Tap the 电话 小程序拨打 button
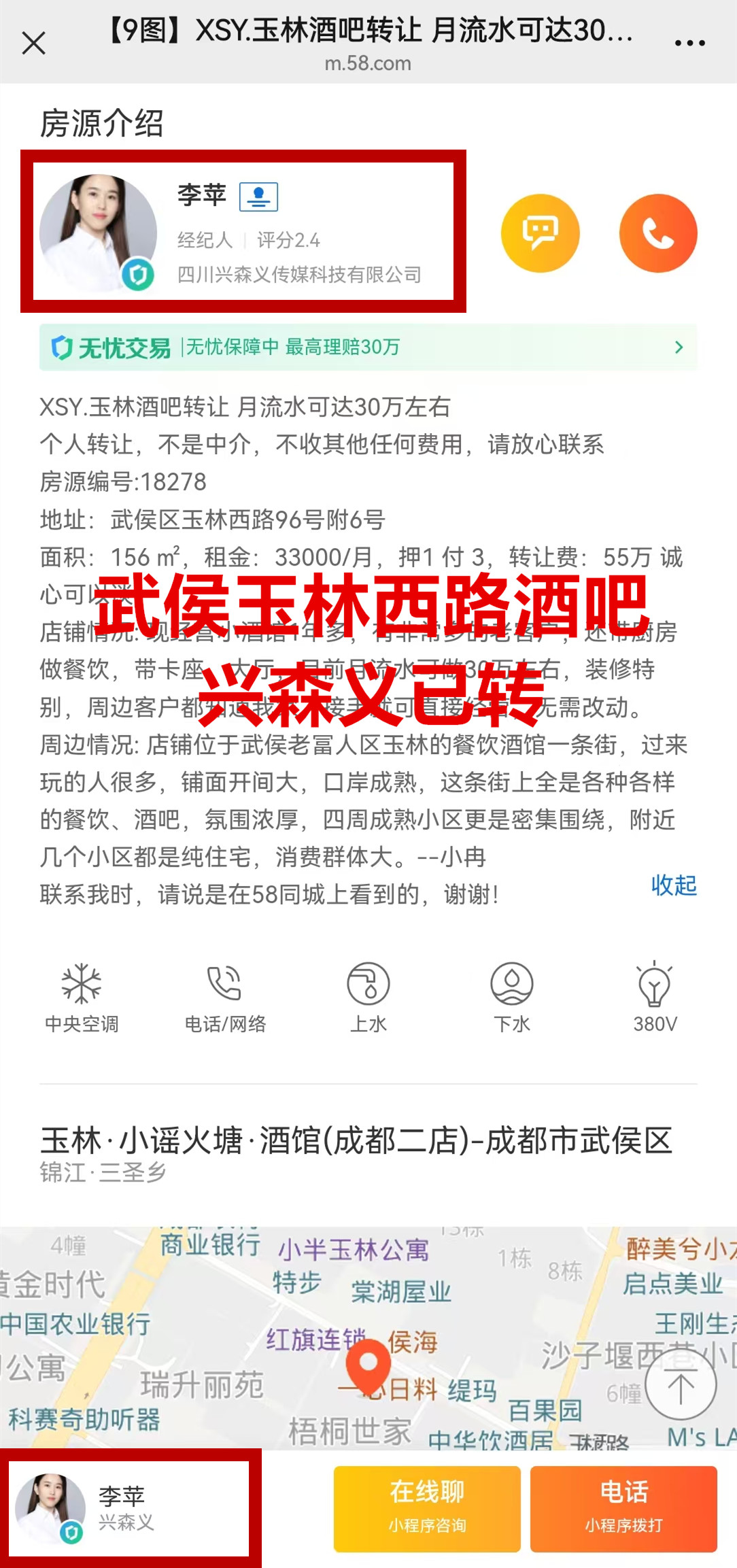 click(623, 1508)
